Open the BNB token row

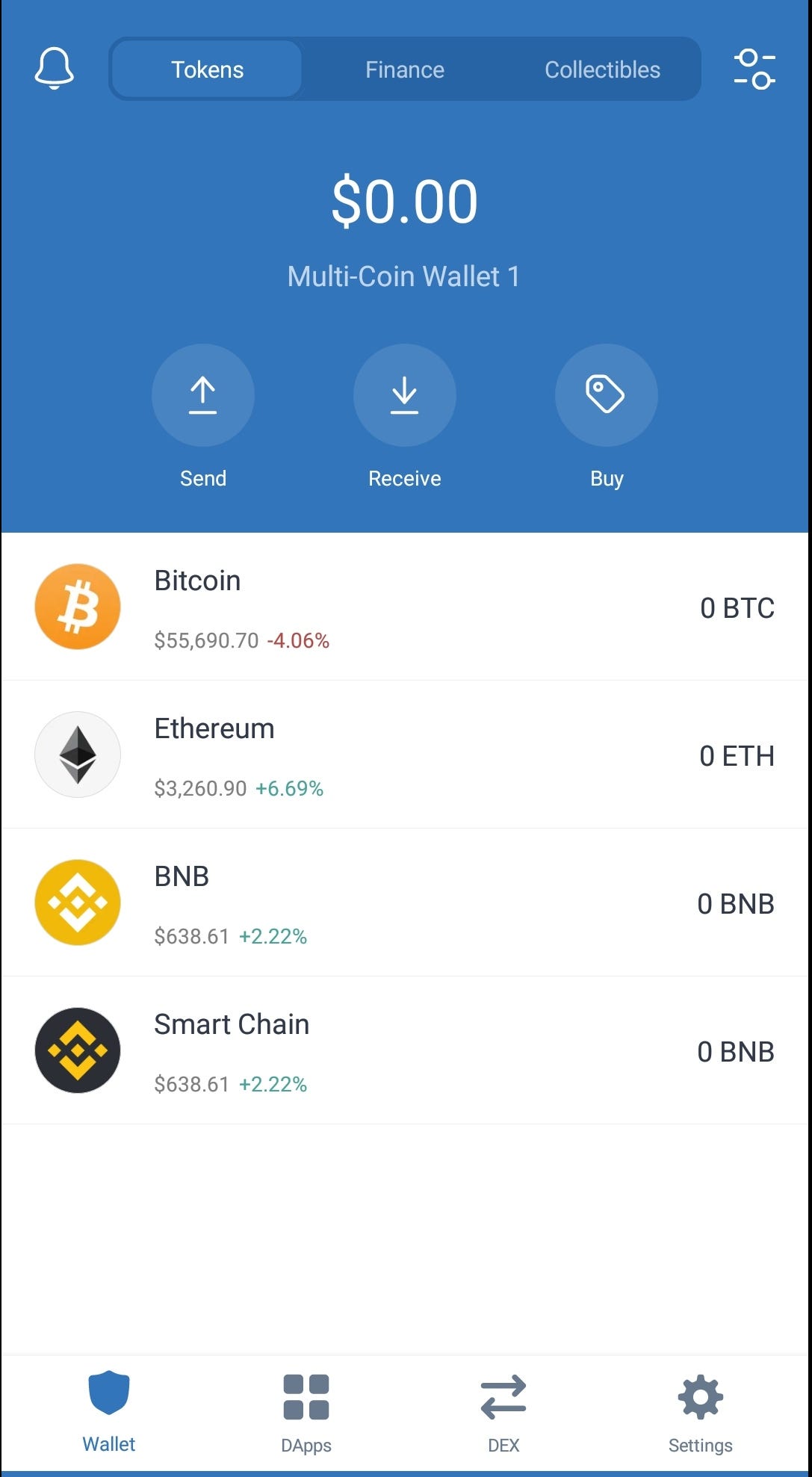point(405,902)
